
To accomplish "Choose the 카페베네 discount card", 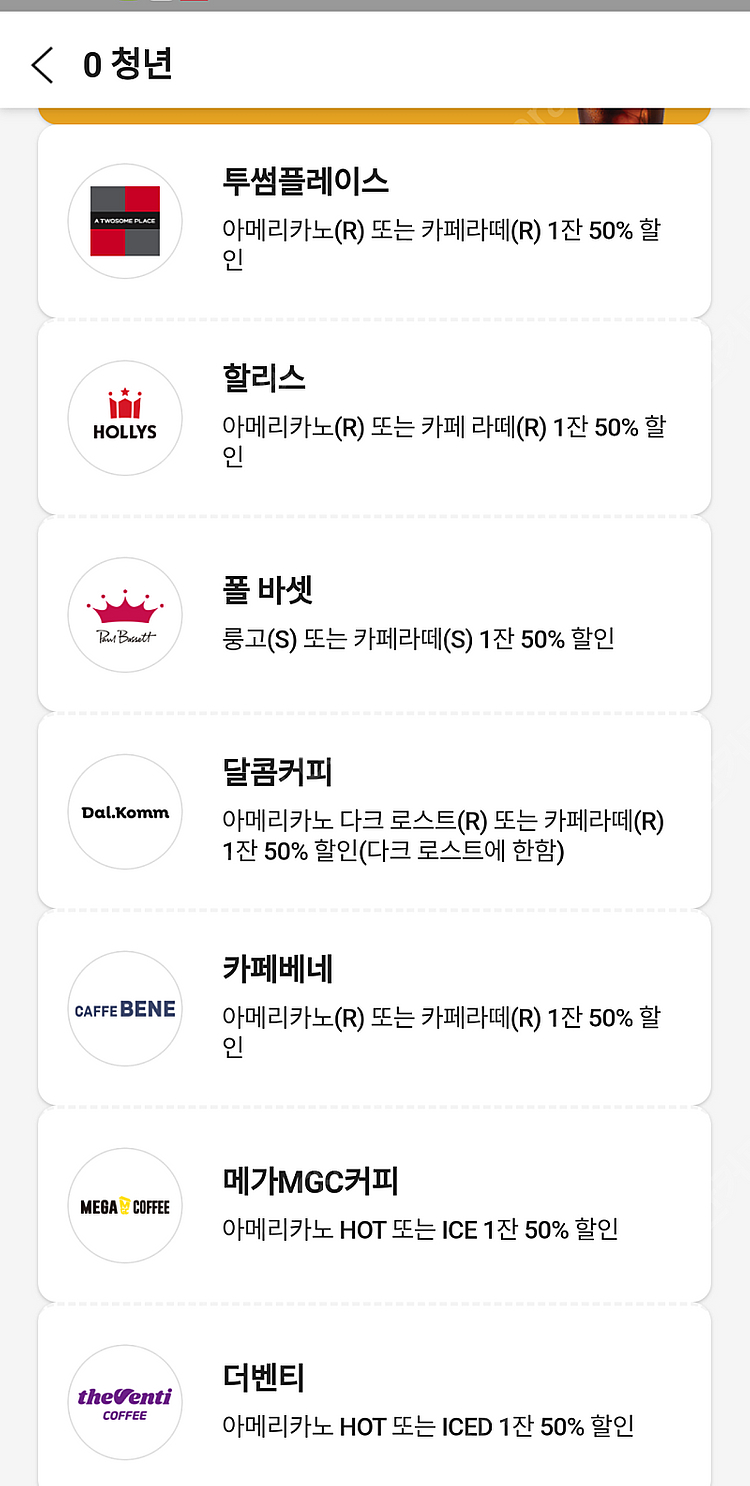I will 374,1008.
